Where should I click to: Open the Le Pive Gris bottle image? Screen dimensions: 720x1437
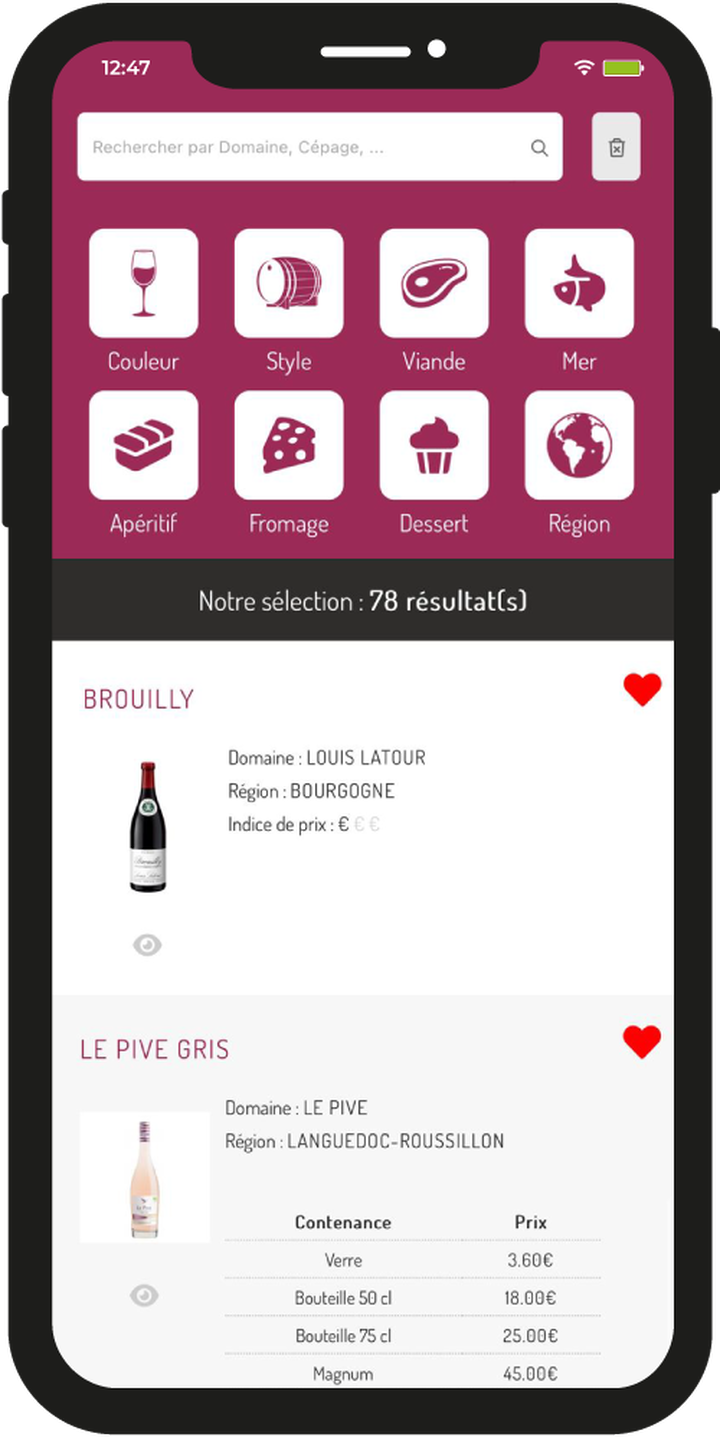[145, 1178]
